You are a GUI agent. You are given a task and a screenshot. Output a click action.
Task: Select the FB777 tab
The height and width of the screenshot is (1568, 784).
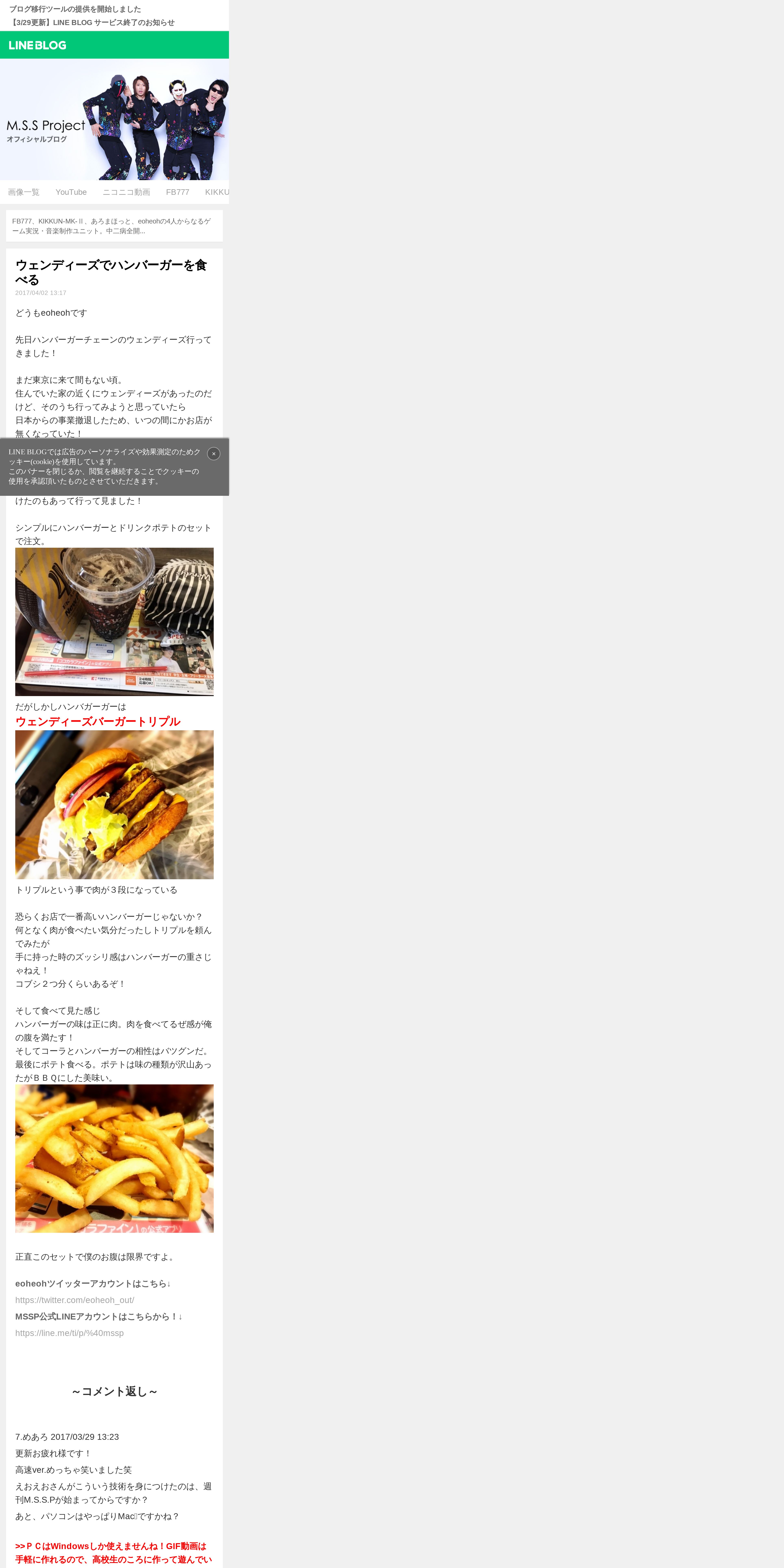pos(178,192)
